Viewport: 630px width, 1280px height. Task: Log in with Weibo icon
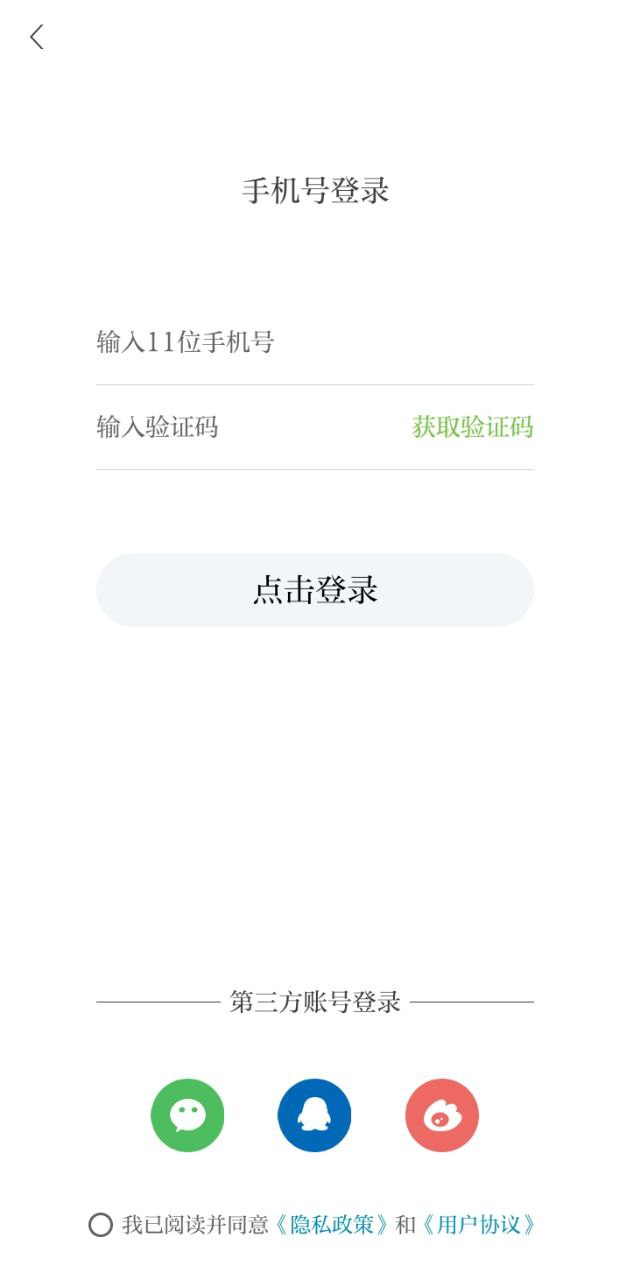[442, 1115]
